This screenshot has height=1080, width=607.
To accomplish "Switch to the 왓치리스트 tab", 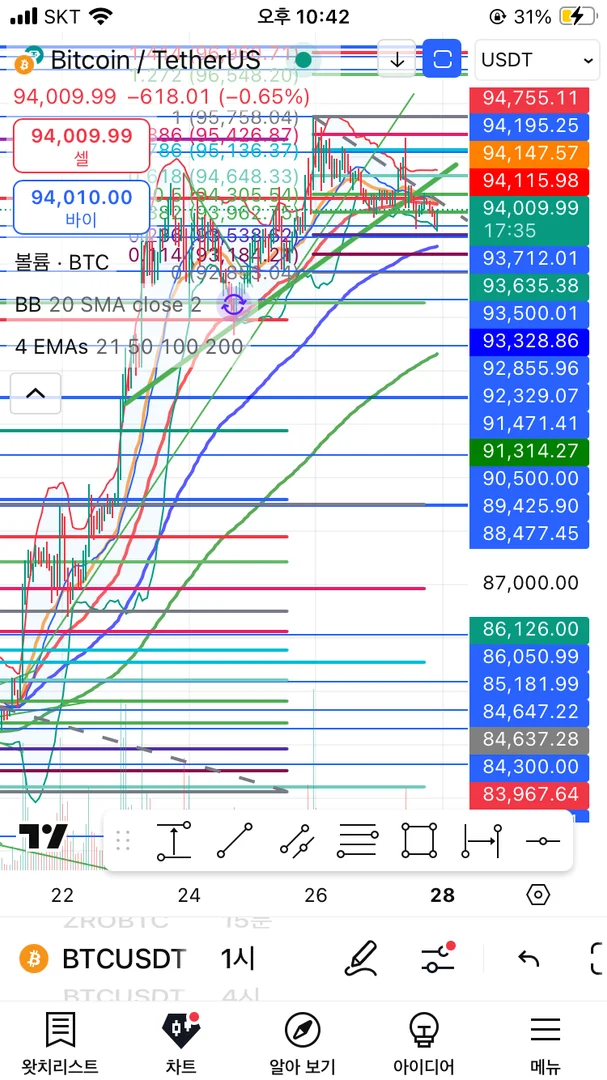I will 60,1040.
